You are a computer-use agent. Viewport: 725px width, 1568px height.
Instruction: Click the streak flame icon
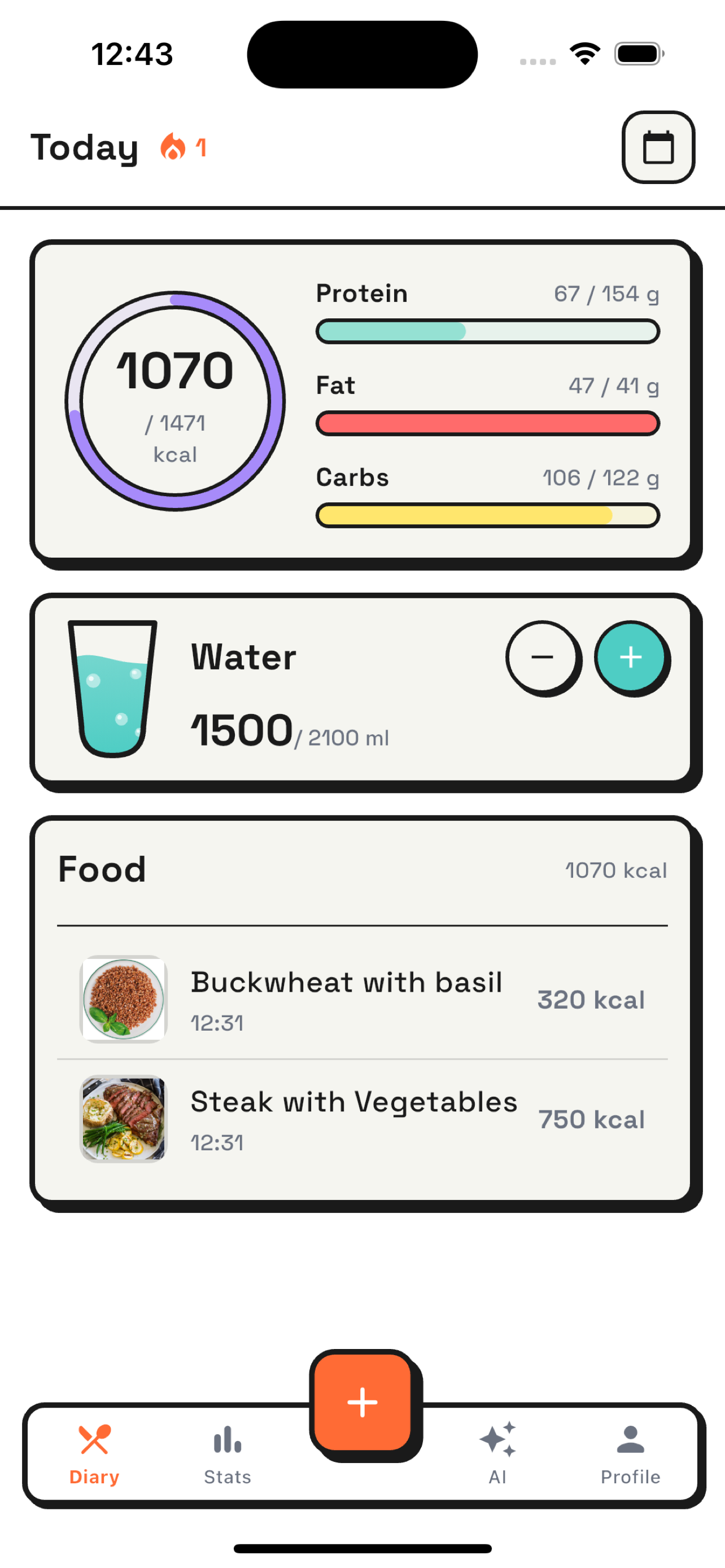pyautogui.click(x=174, y=147)
